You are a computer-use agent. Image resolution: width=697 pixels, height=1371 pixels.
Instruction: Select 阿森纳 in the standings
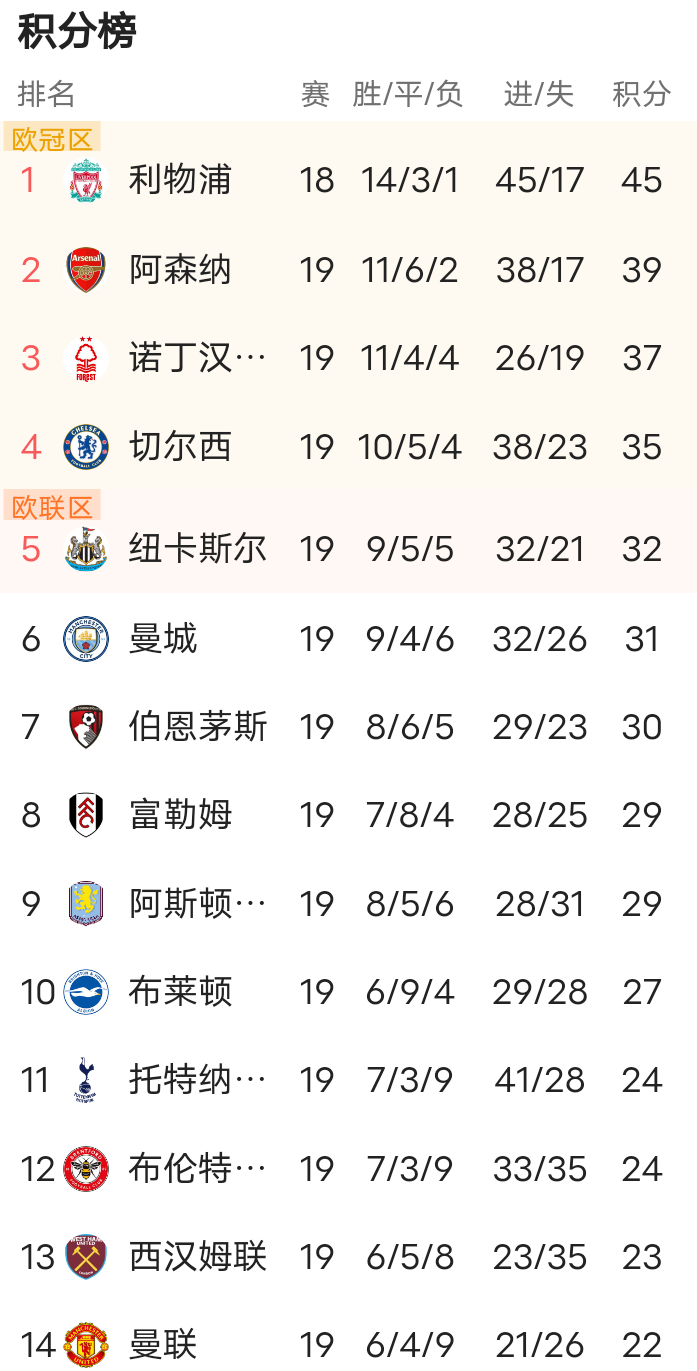coord(180,270)
